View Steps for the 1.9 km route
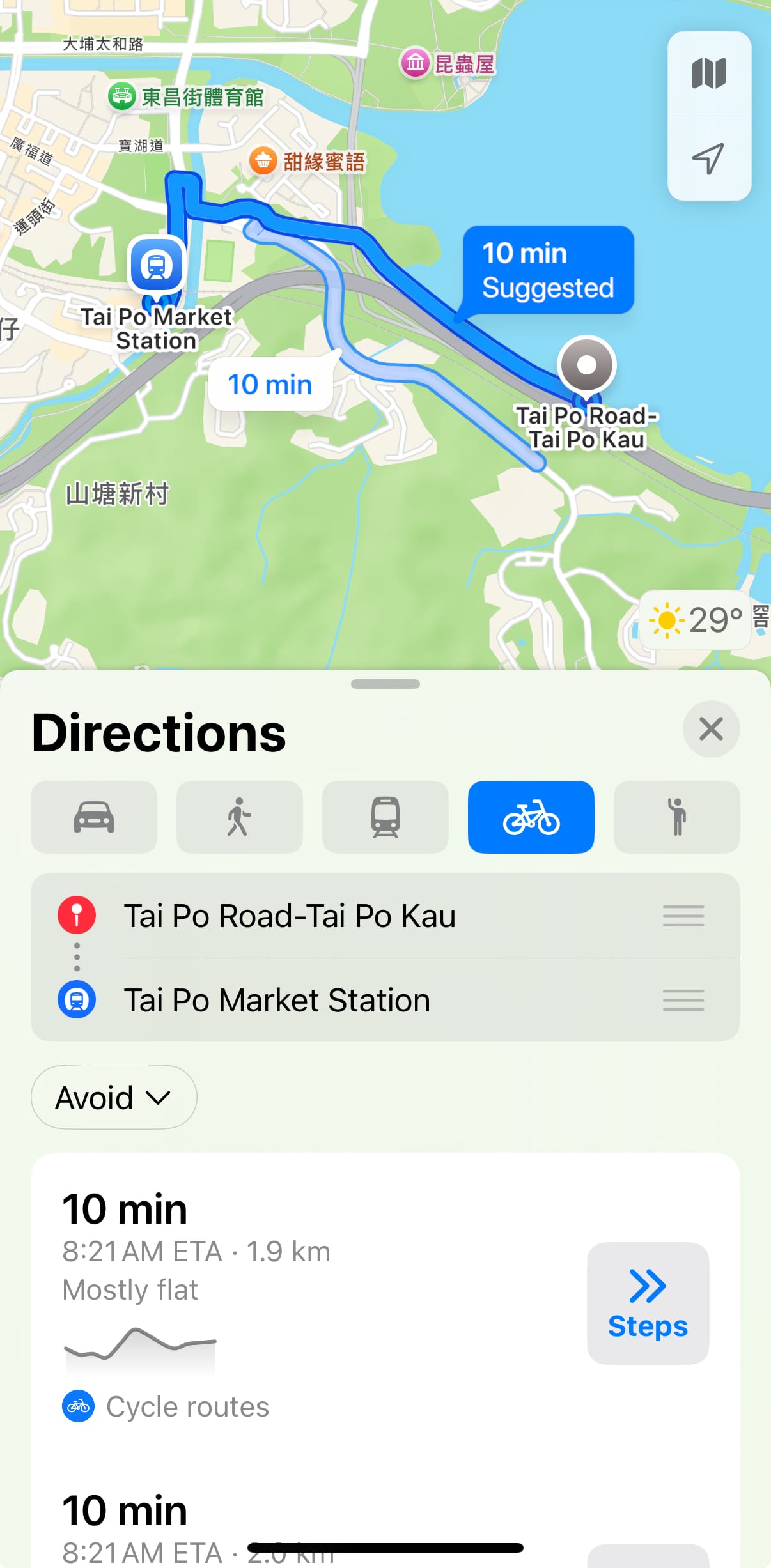 pos(647,1303)
